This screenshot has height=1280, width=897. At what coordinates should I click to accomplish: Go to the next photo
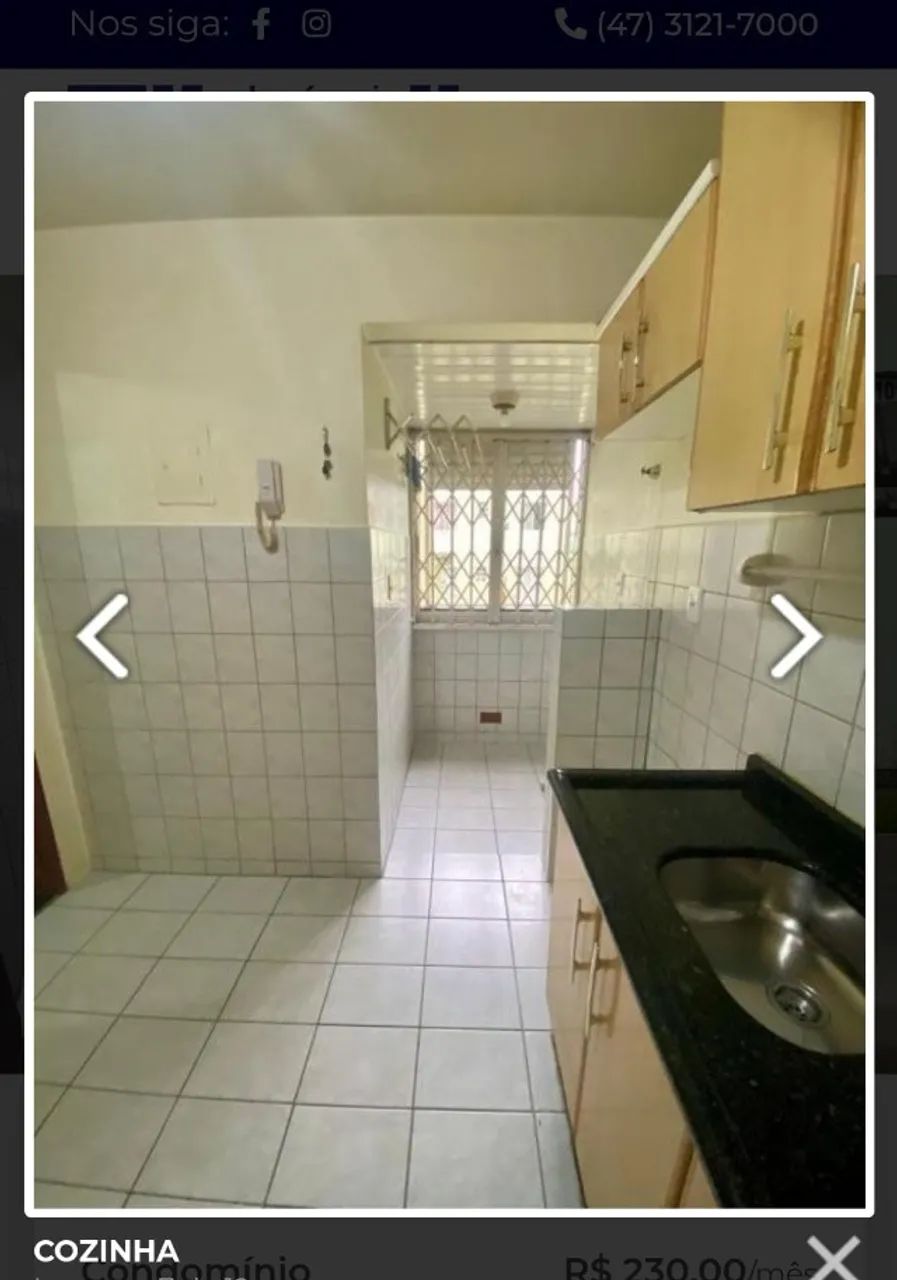(795, 636)
